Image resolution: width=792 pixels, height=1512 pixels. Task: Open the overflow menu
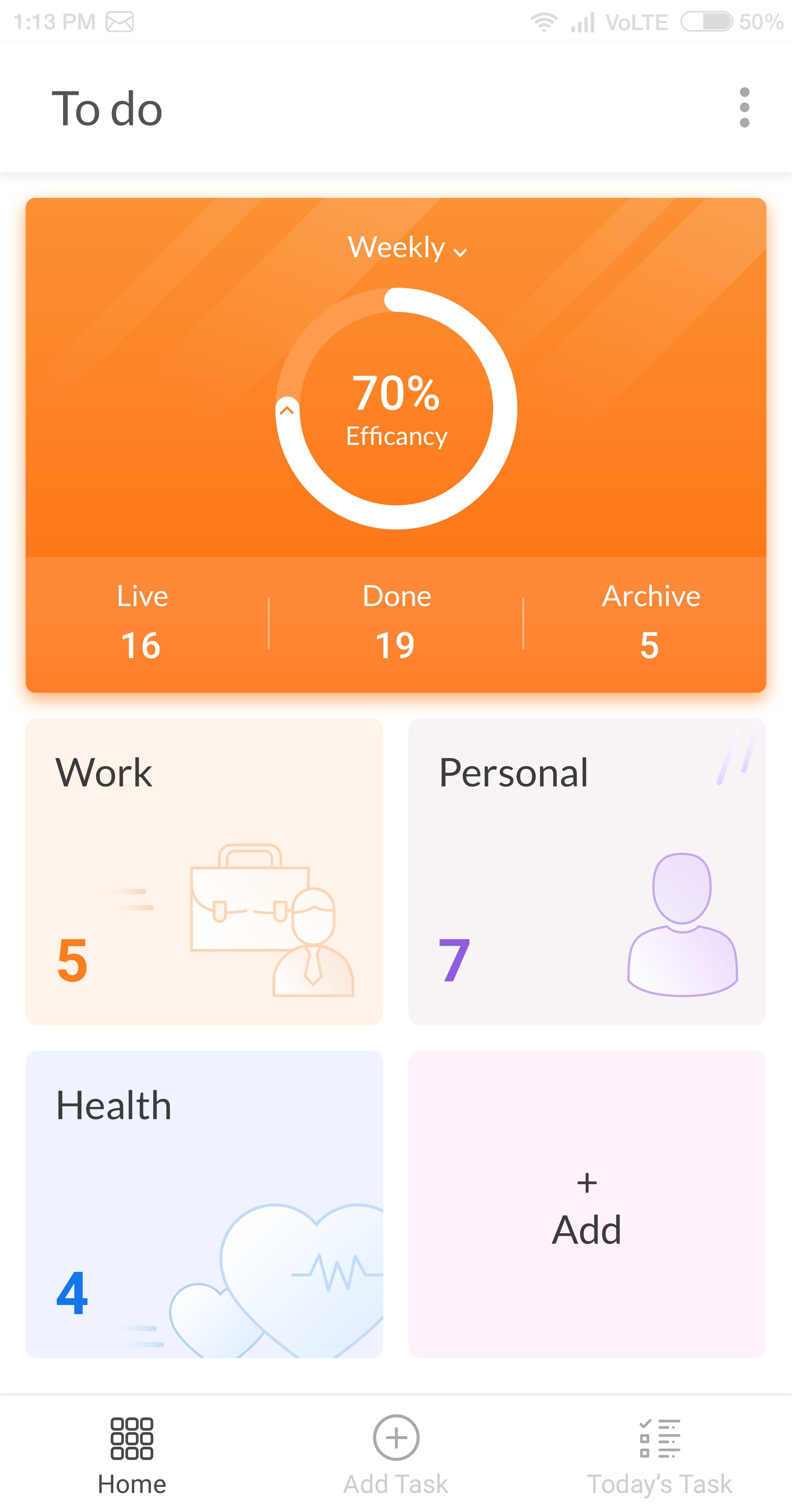click(x=744, y=108)
